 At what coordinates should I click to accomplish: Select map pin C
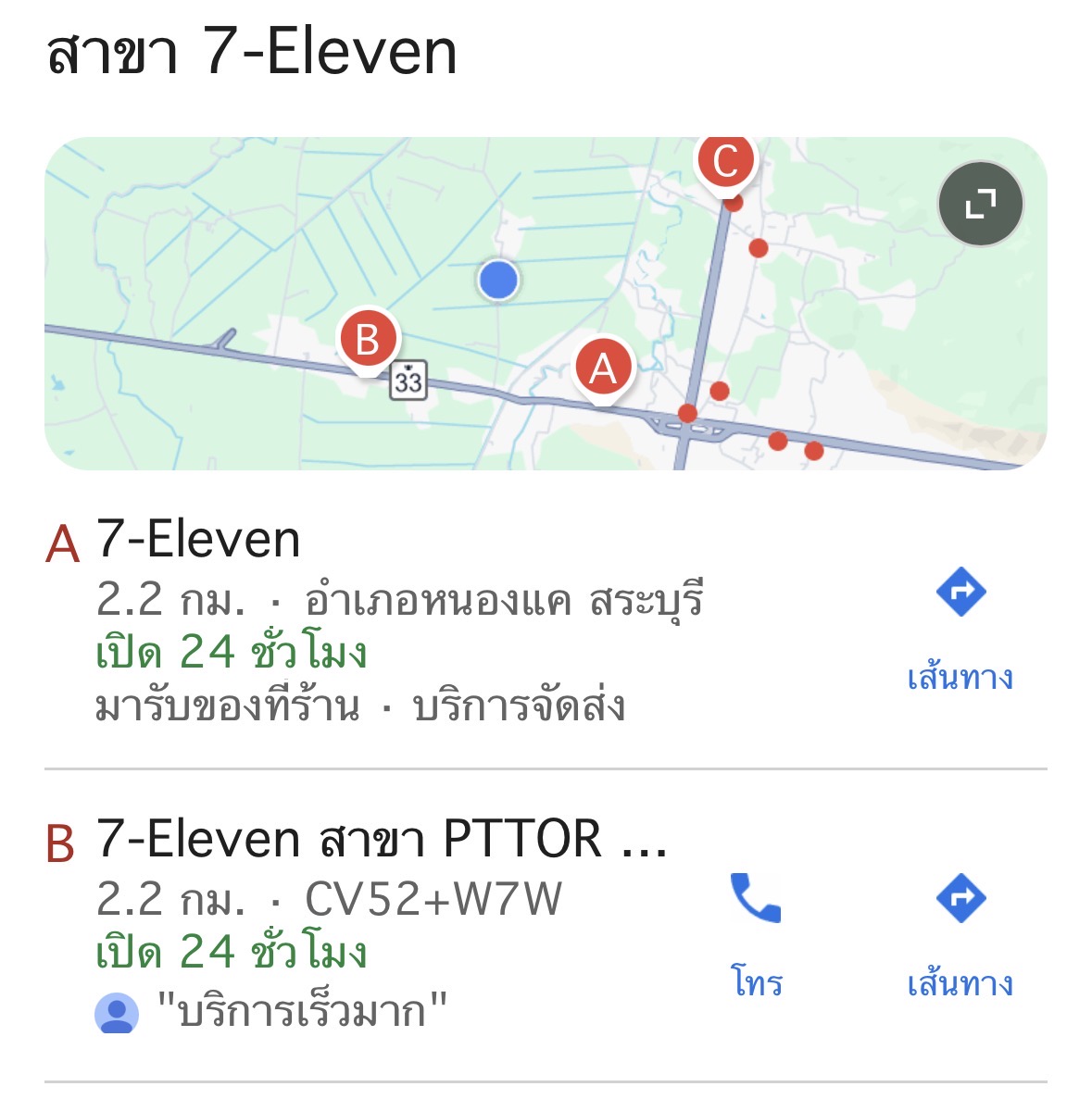[x=726, y=163]
